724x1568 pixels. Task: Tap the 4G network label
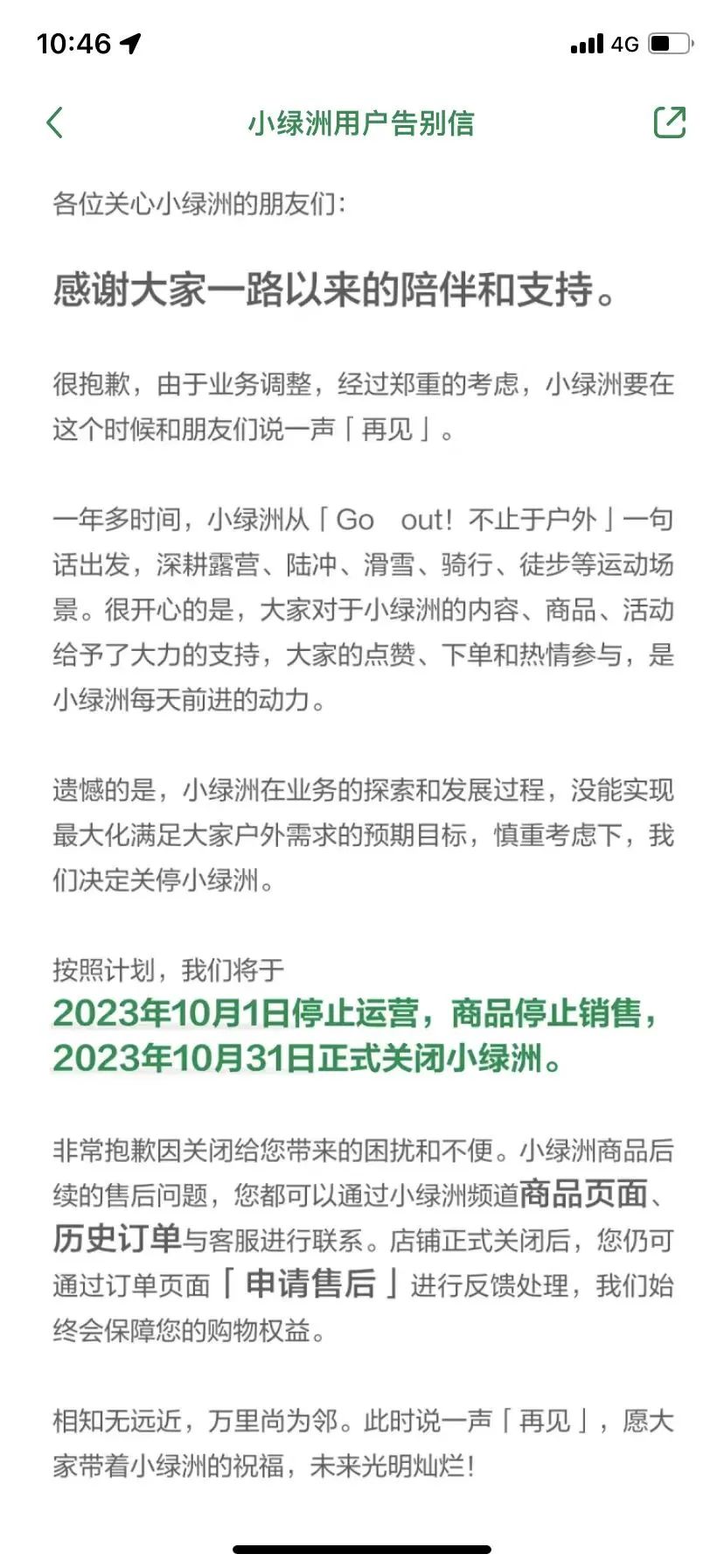pos(623,45)
